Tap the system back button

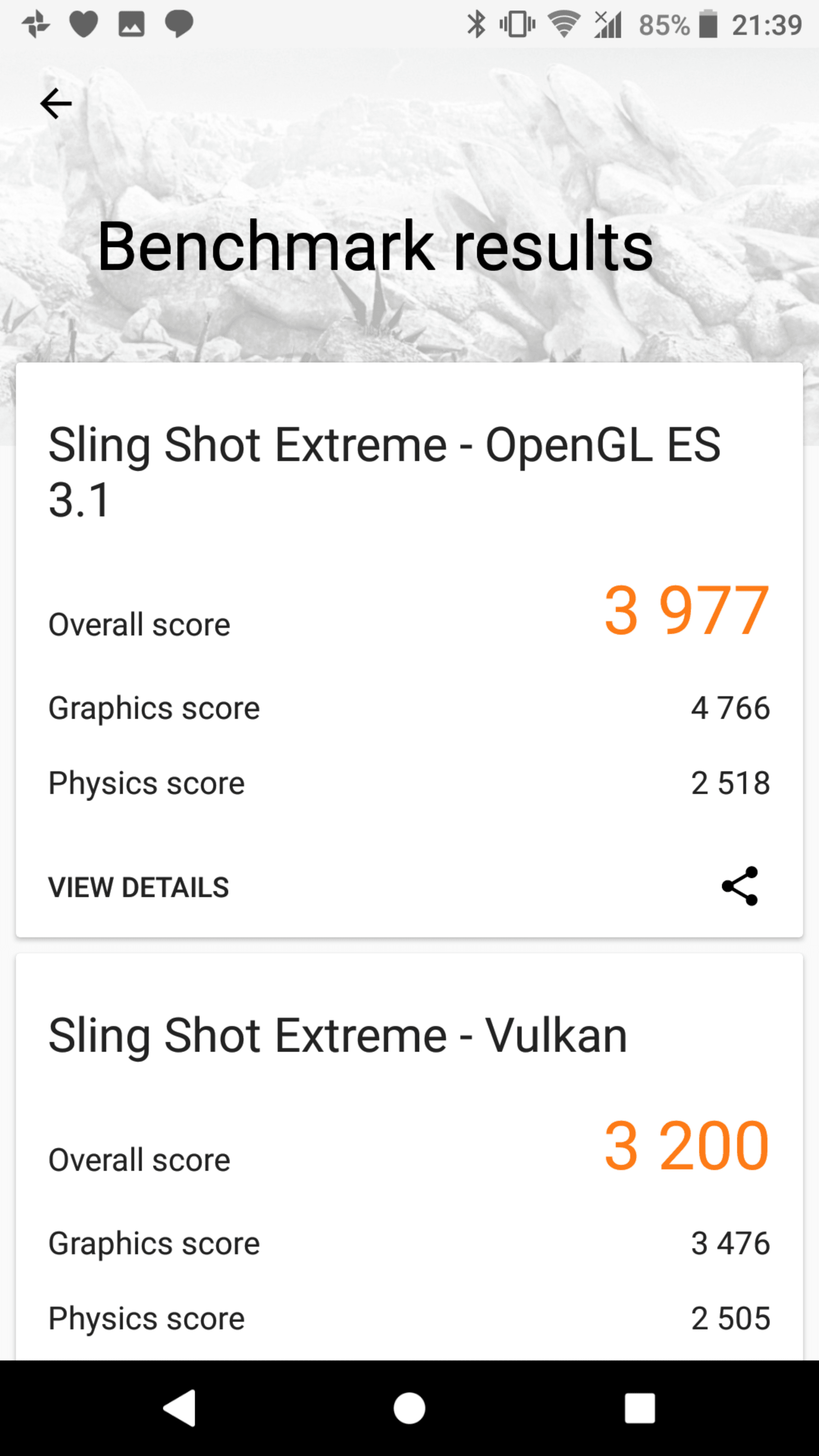tap(180, 1407)
